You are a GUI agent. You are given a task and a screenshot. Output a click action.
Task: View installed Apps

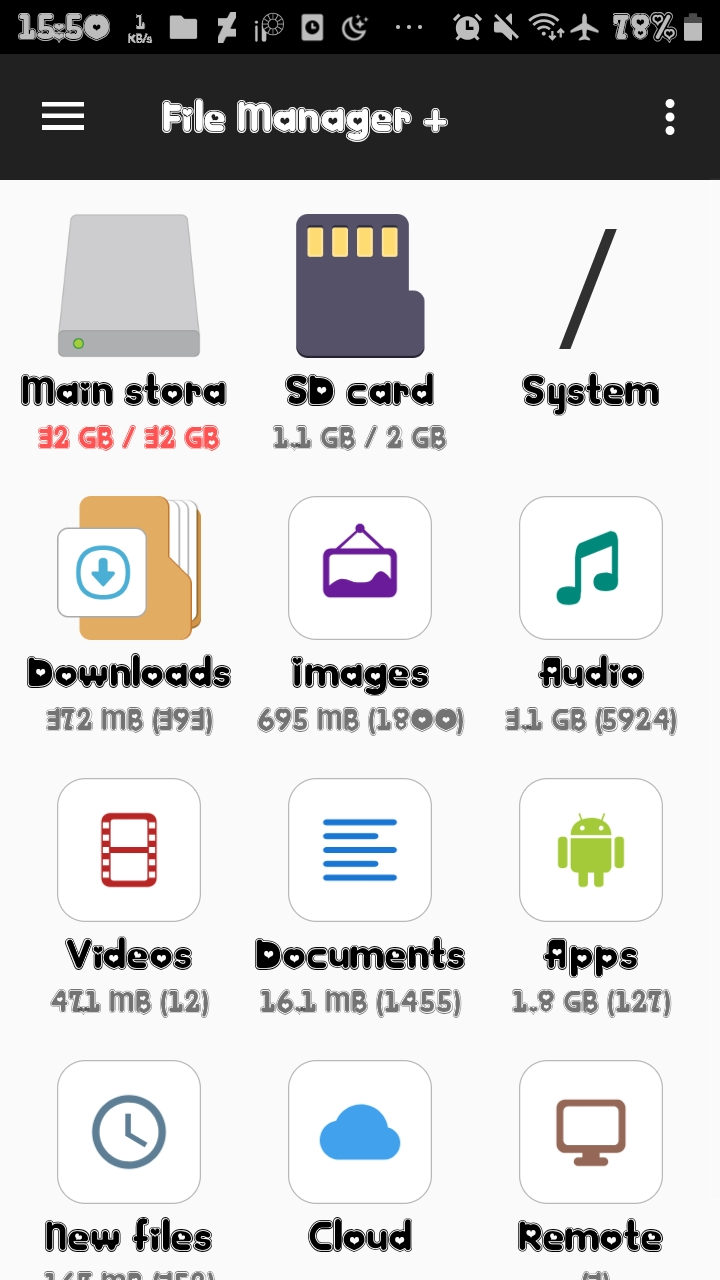tap(590, 850)
